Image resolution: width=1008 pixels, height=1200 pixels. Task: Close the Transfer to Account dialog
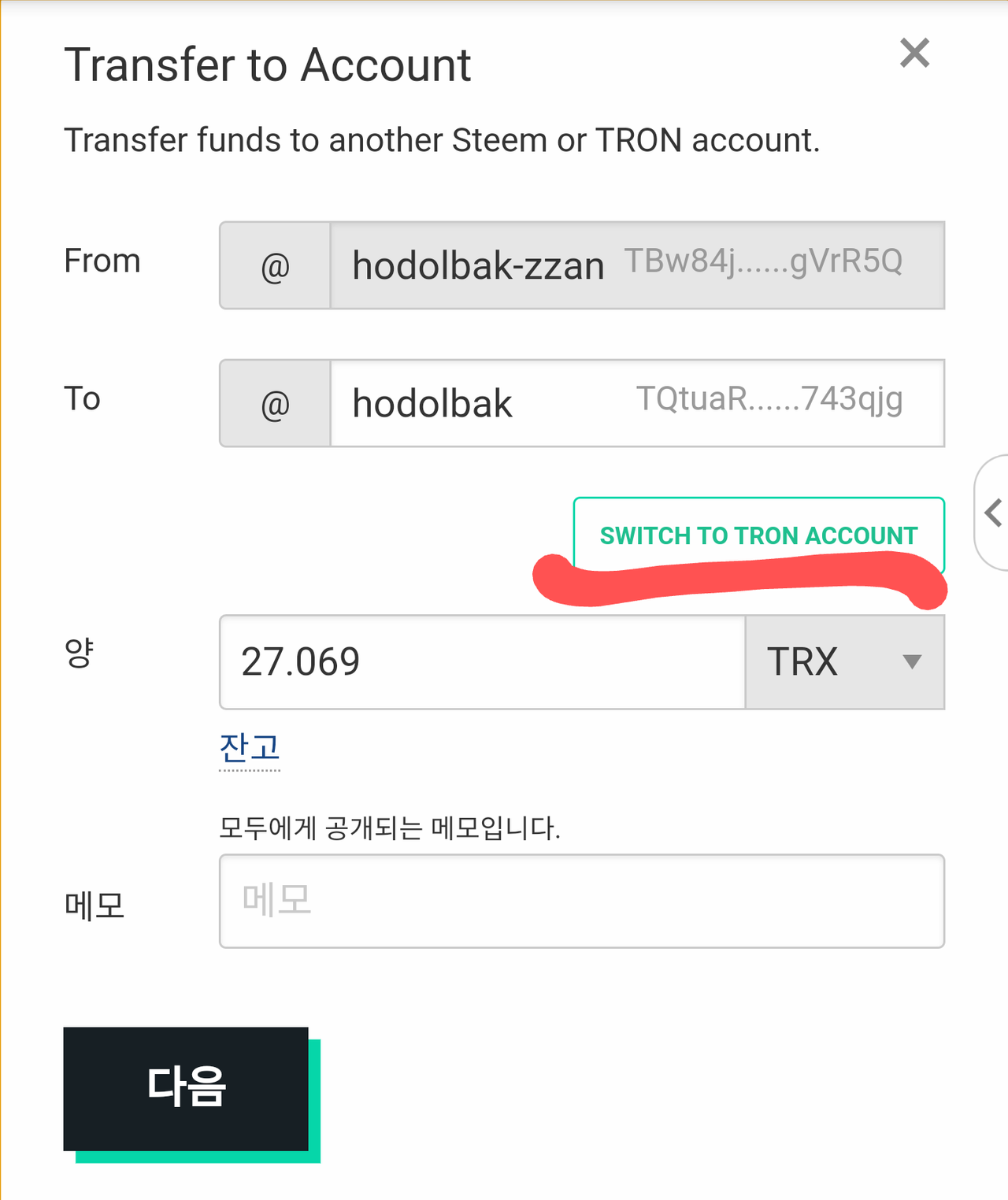click(914, 54)
